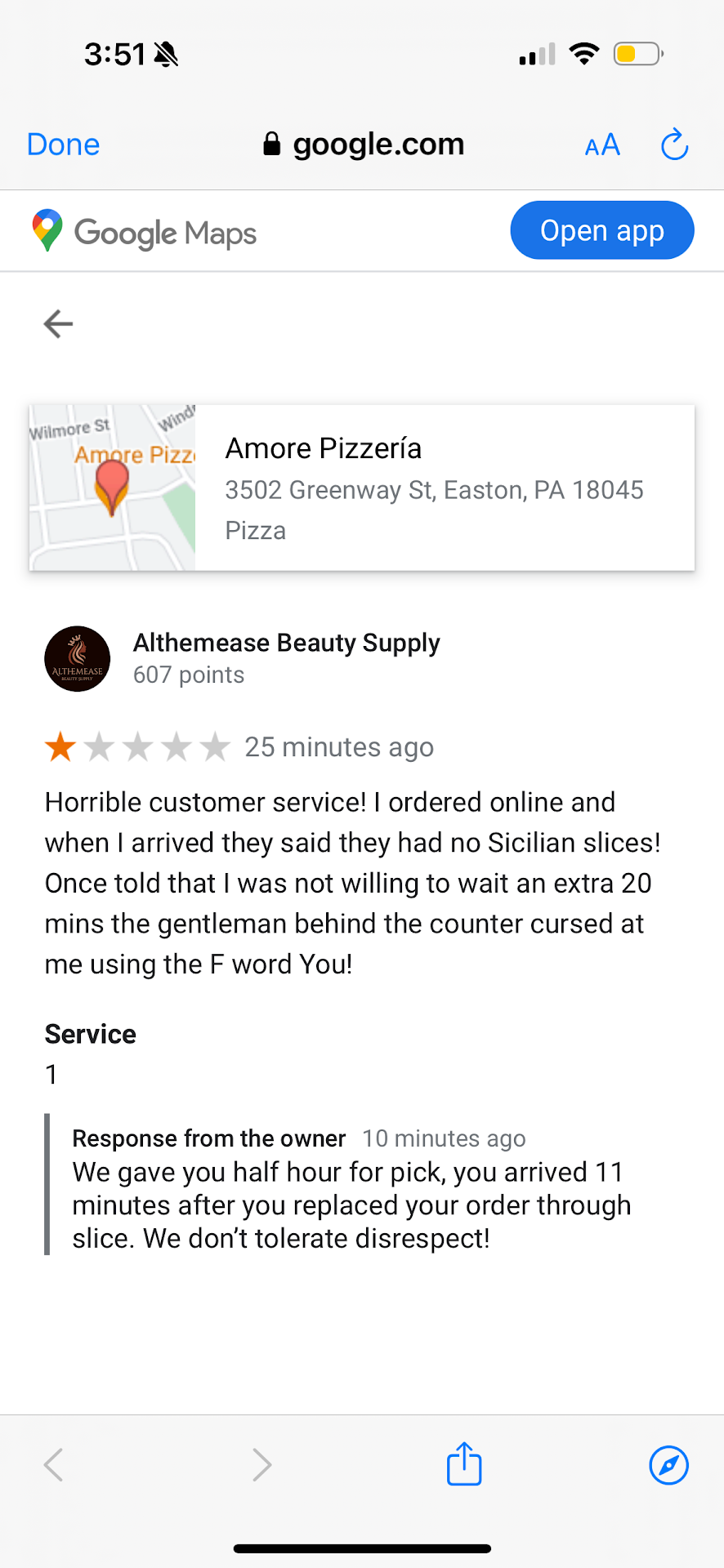Tap Done to close the browser view
724x1568 pixels.
pos(63,145)
